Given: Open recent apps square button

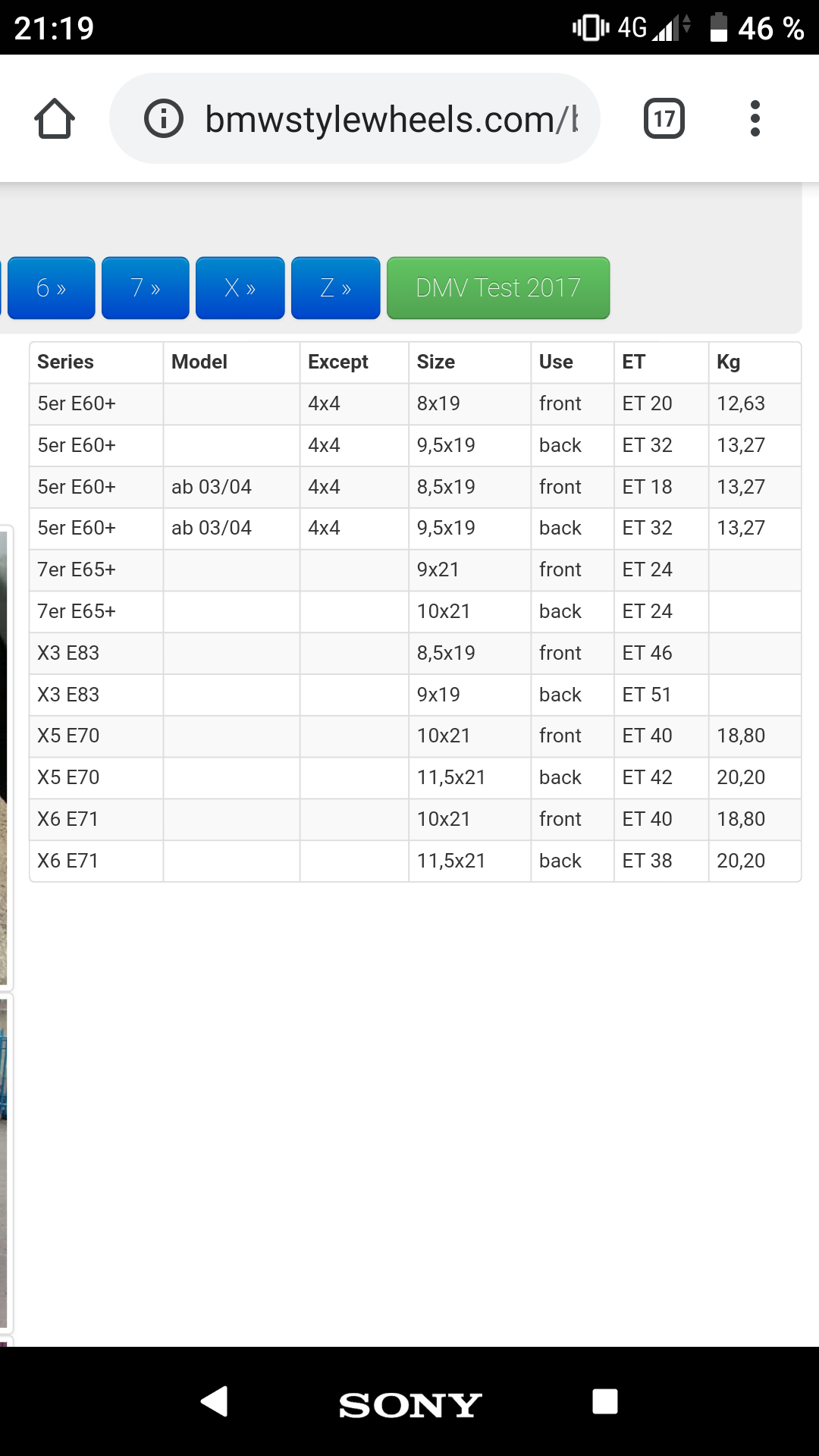Looking at the screenshot, I should [605, 1401].
